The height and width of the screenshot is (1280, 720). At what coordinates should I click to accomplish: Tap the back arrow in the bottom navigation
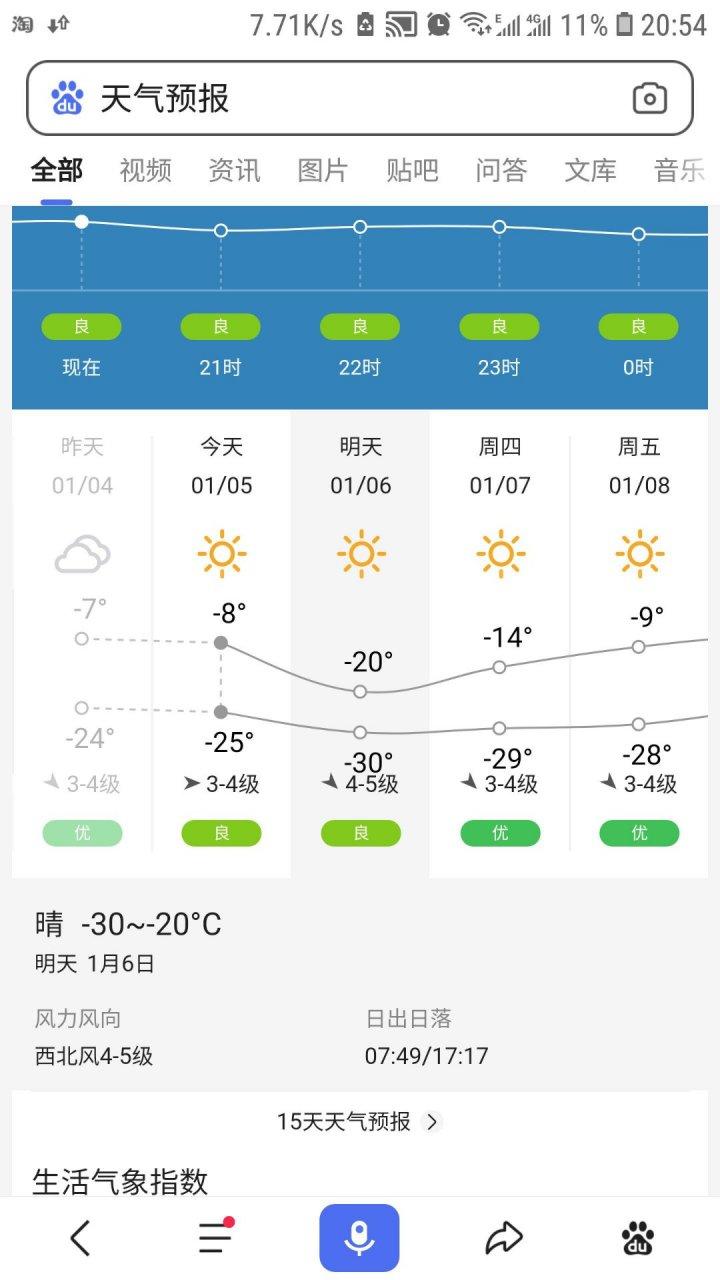80,1238
